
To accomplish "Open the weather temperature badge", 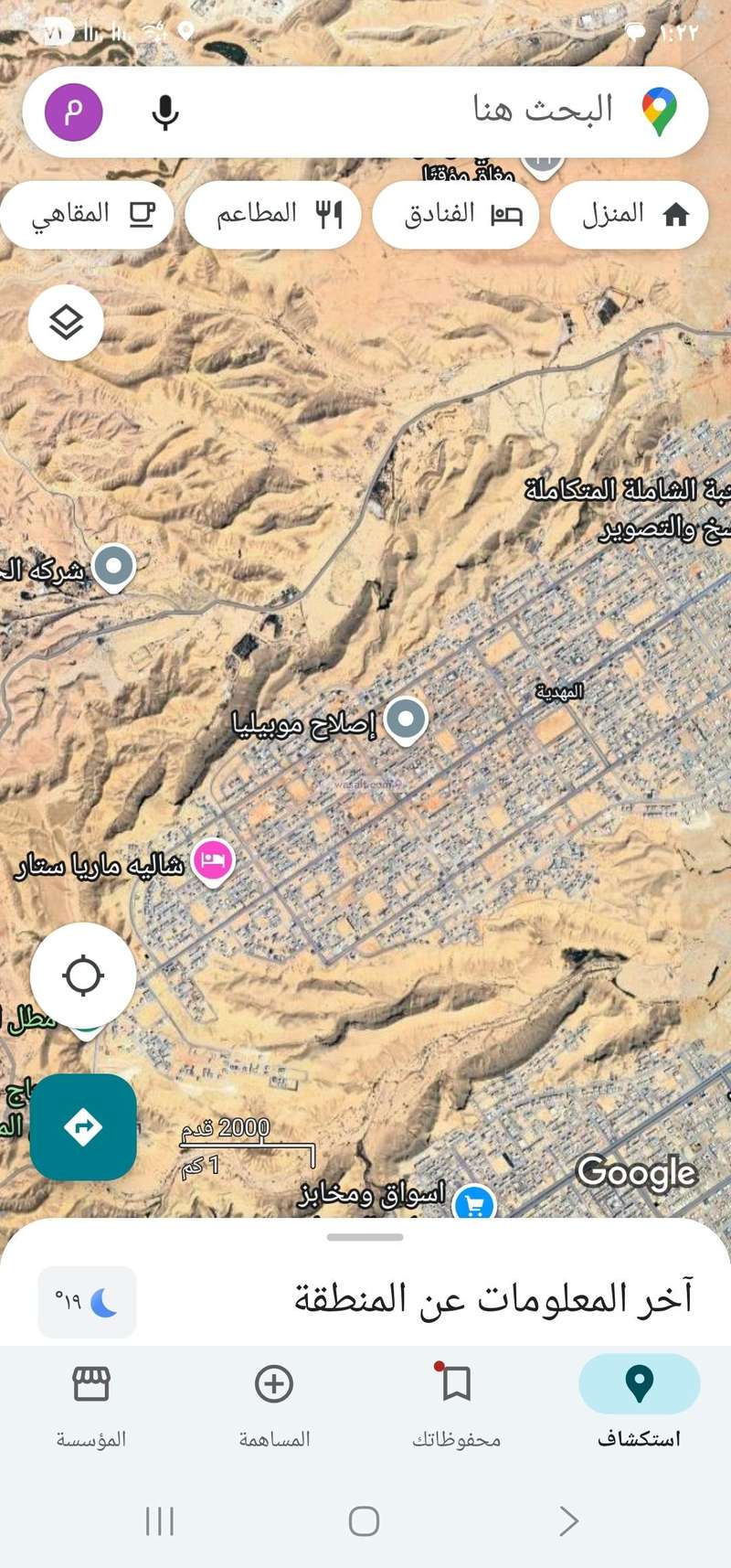I will (87, 1302).
